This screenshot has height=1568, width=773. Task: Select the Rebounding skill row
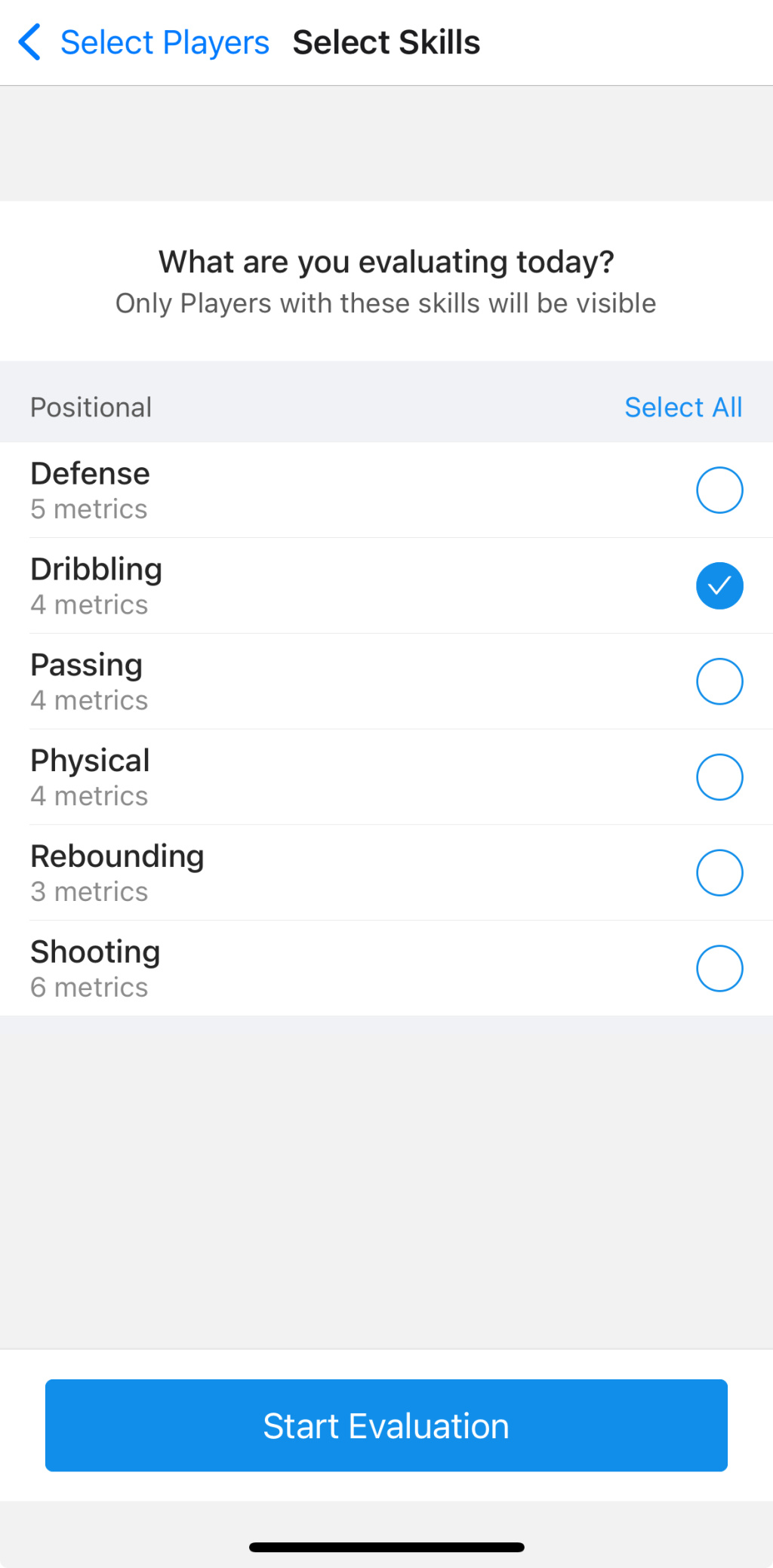click(x=117, y=856)
